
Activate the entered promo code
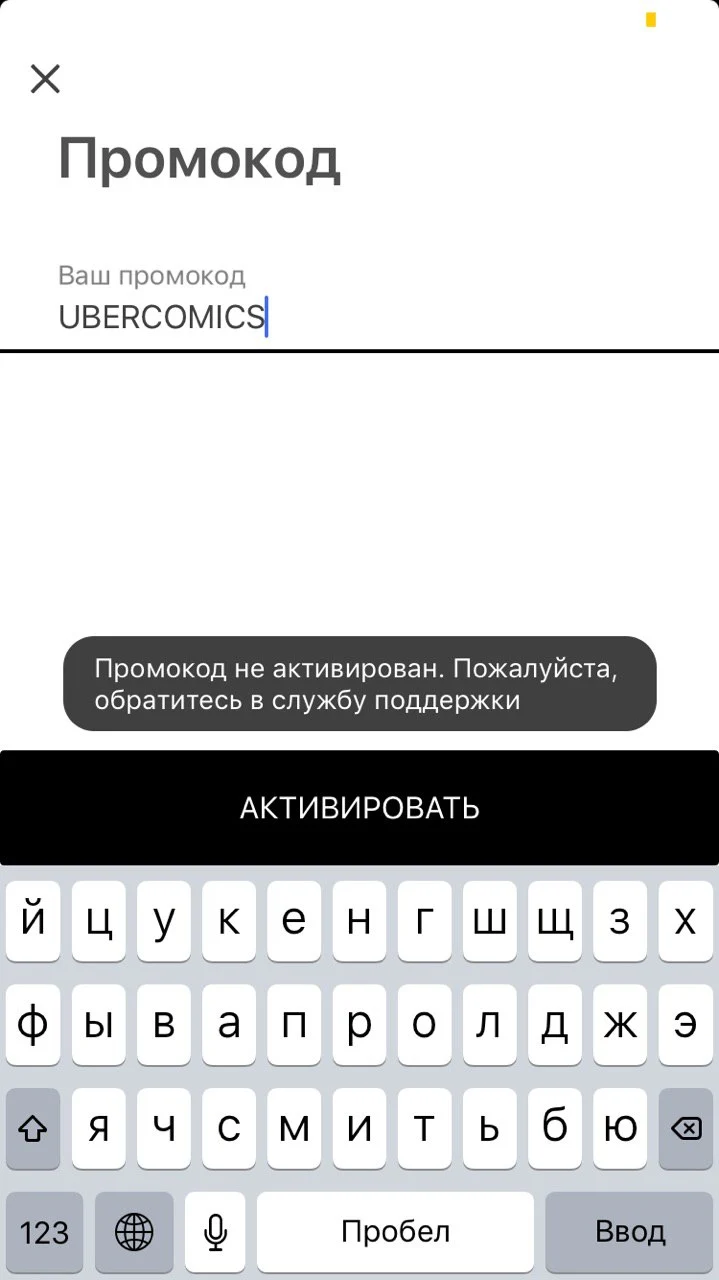pos(359,807)
